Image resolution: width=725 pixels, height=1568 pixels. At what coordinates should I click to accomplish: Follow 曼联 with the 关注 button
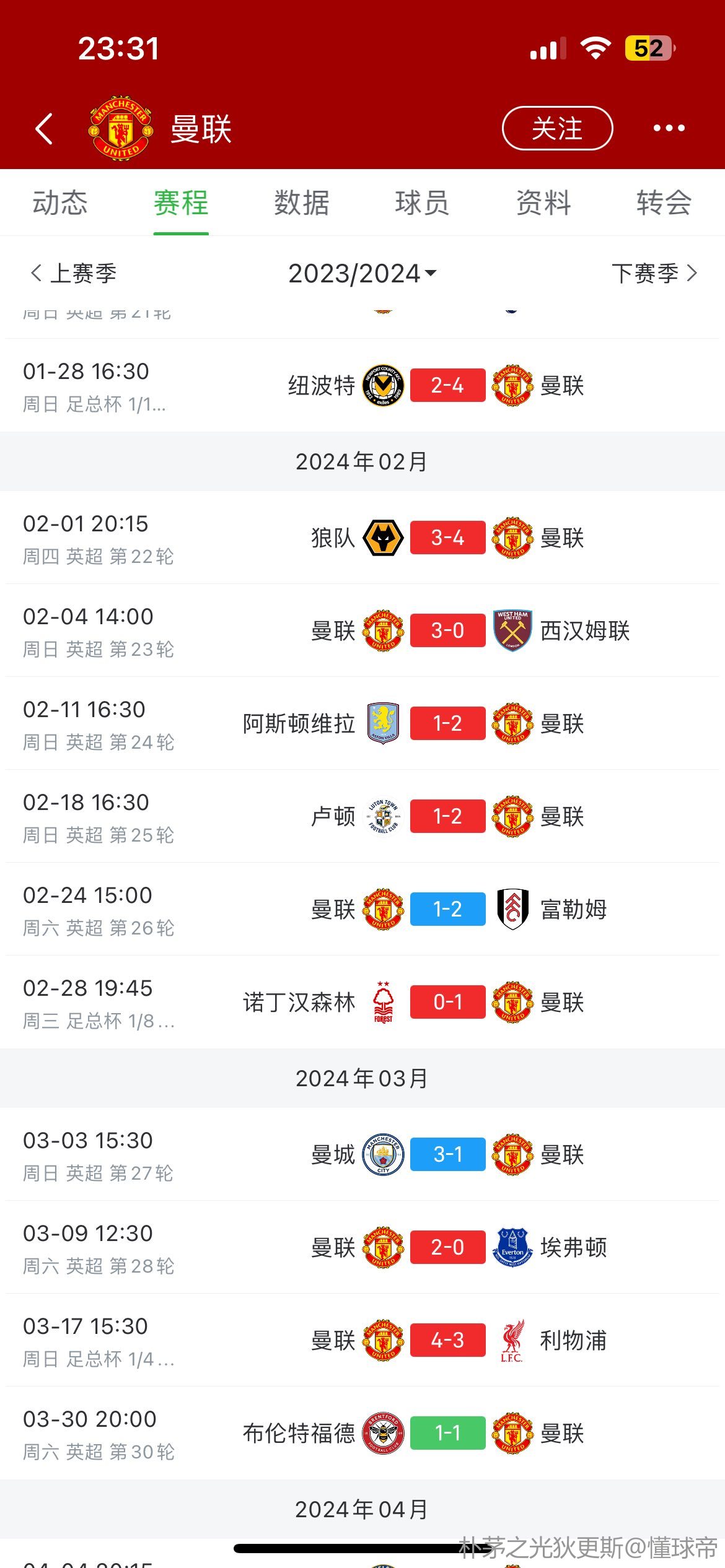[x=557, y=128]
